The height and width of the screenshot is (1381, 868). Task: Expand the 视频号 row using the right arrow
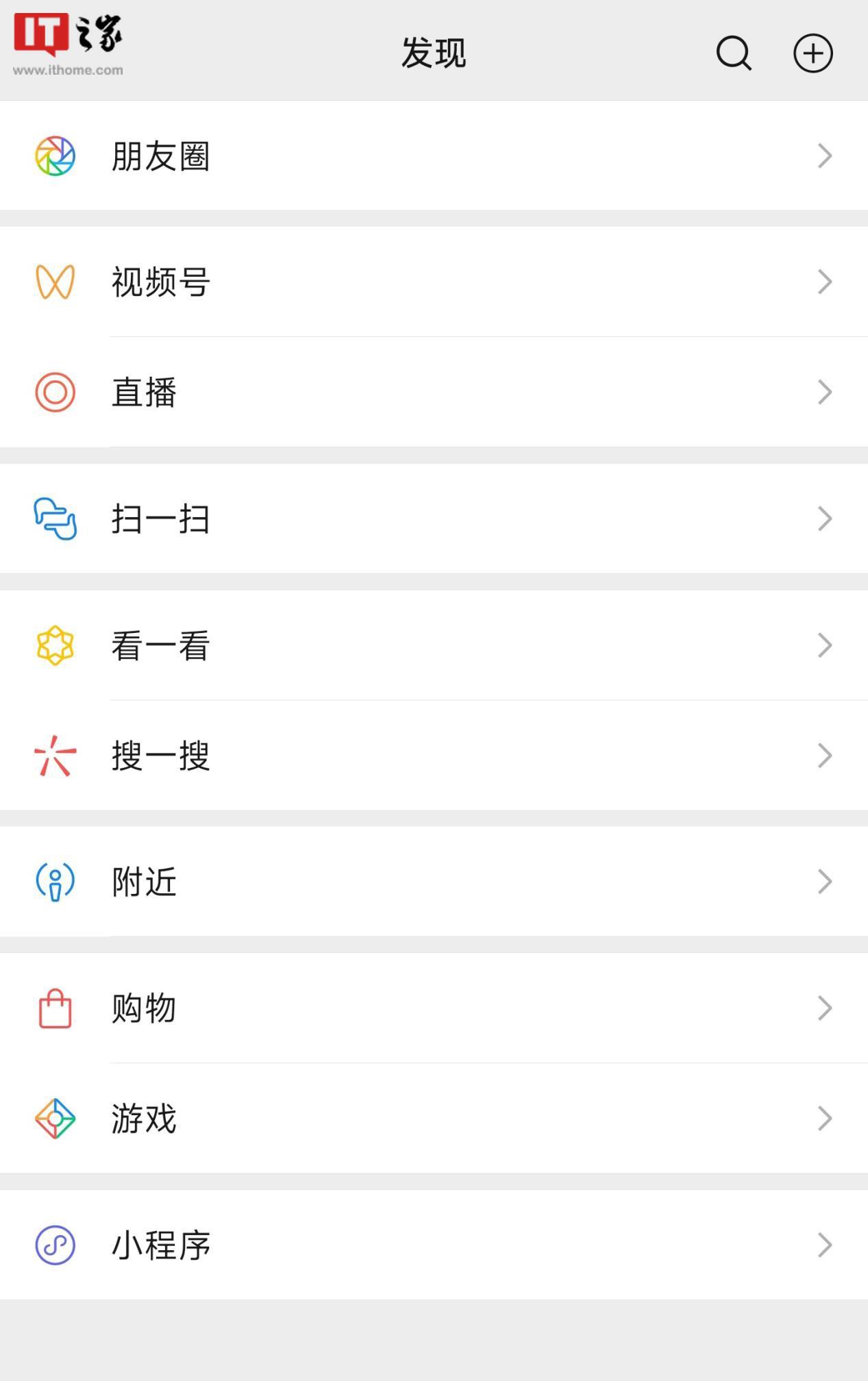826,282
